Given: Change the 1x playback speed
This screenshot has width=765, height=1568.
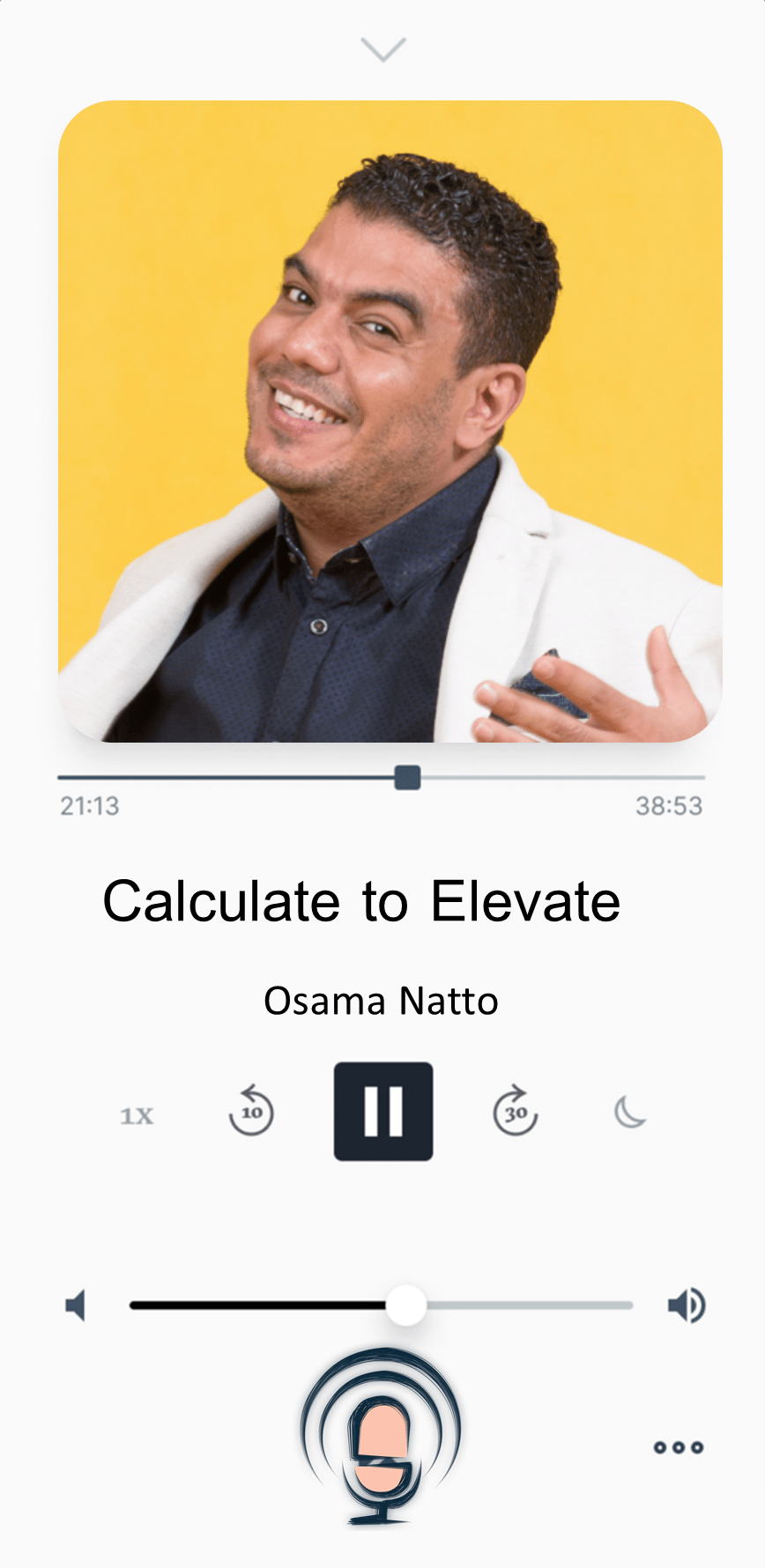Looking at the screenshot, I should pyautogui.click(x=137, y=1116).
